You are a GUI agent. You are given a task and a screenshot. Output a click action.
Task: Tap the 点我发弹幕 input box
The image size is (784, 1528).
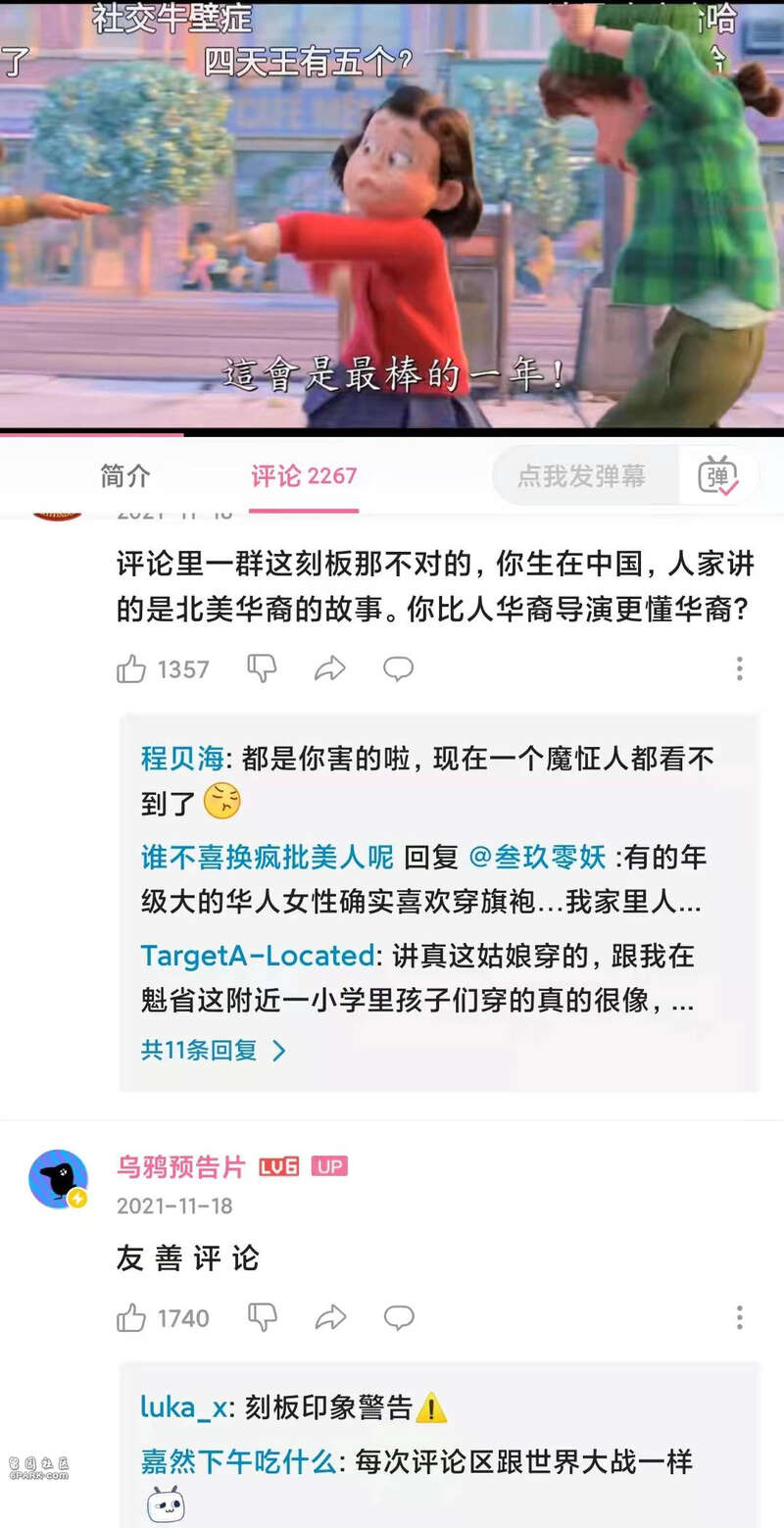click(x=582, y=476)
